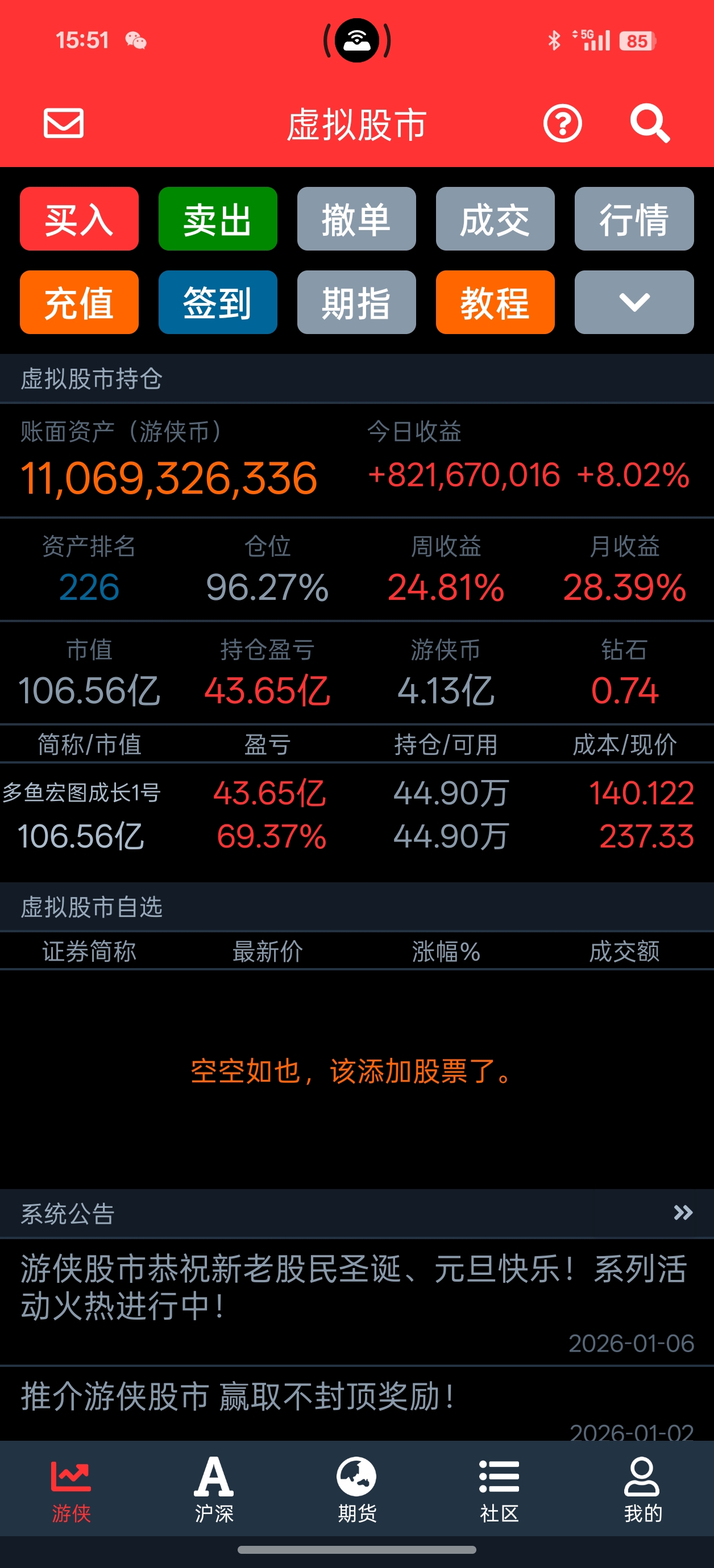See all 系统公告 via double arrow
The image size is (714, 1568).
682,1213
